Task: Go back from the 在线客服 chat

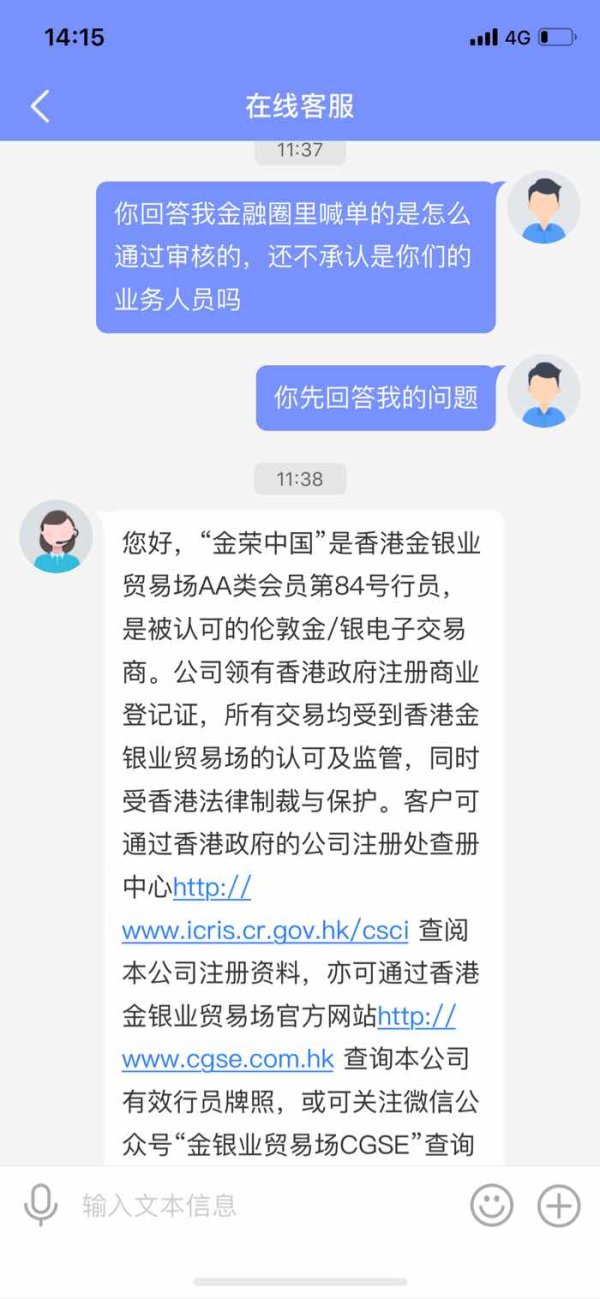Action: tap(40, 106)
